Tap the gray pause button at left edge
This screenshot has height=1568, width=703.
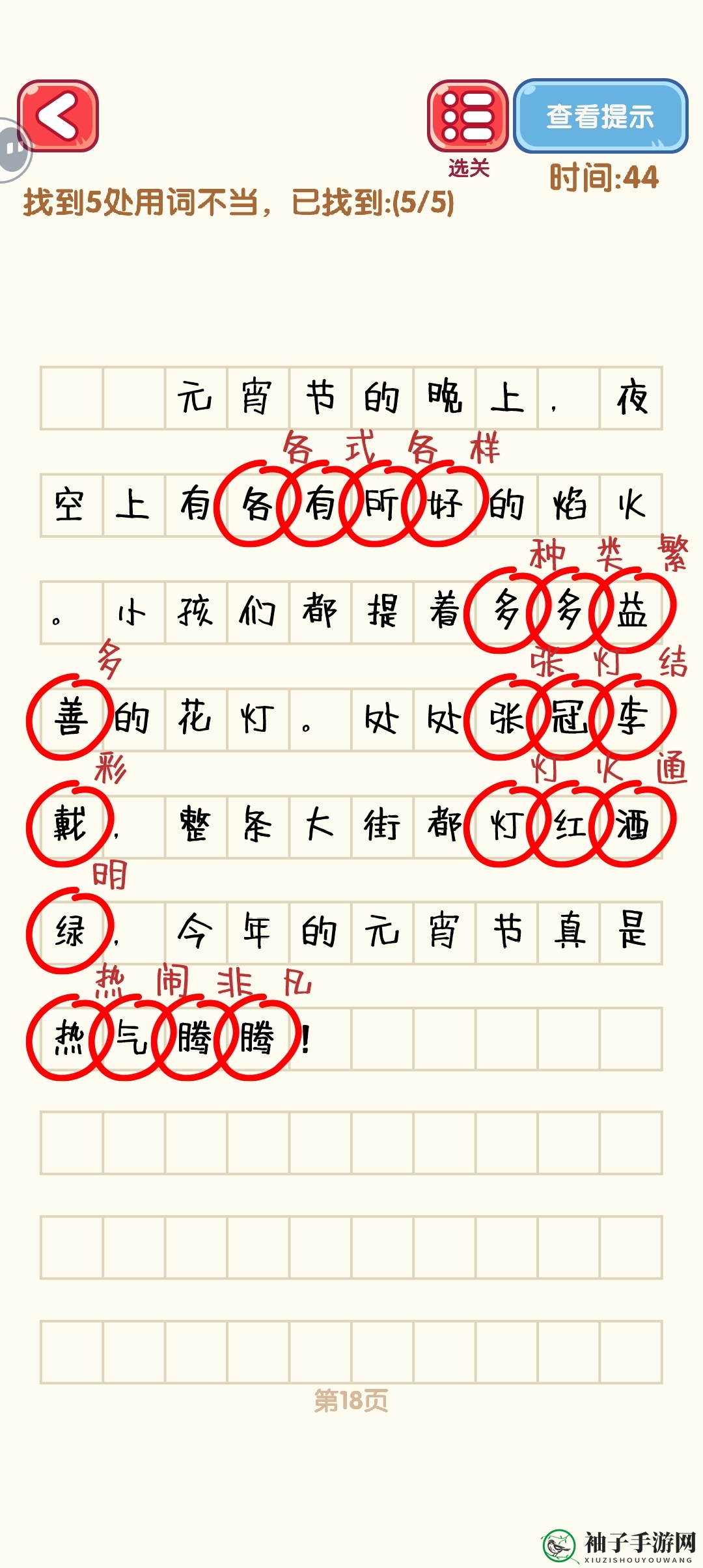click(x=14, y=150)
